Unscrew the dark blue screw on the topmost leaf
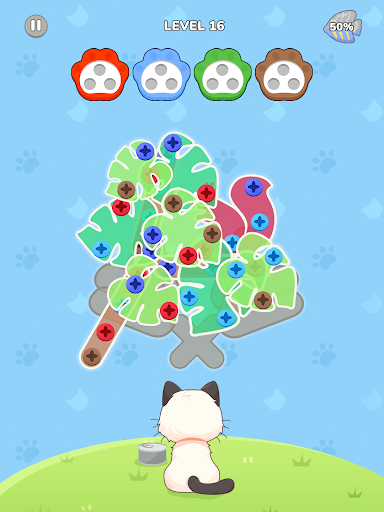Screen dimensions: 384x512 click(173, 143)
